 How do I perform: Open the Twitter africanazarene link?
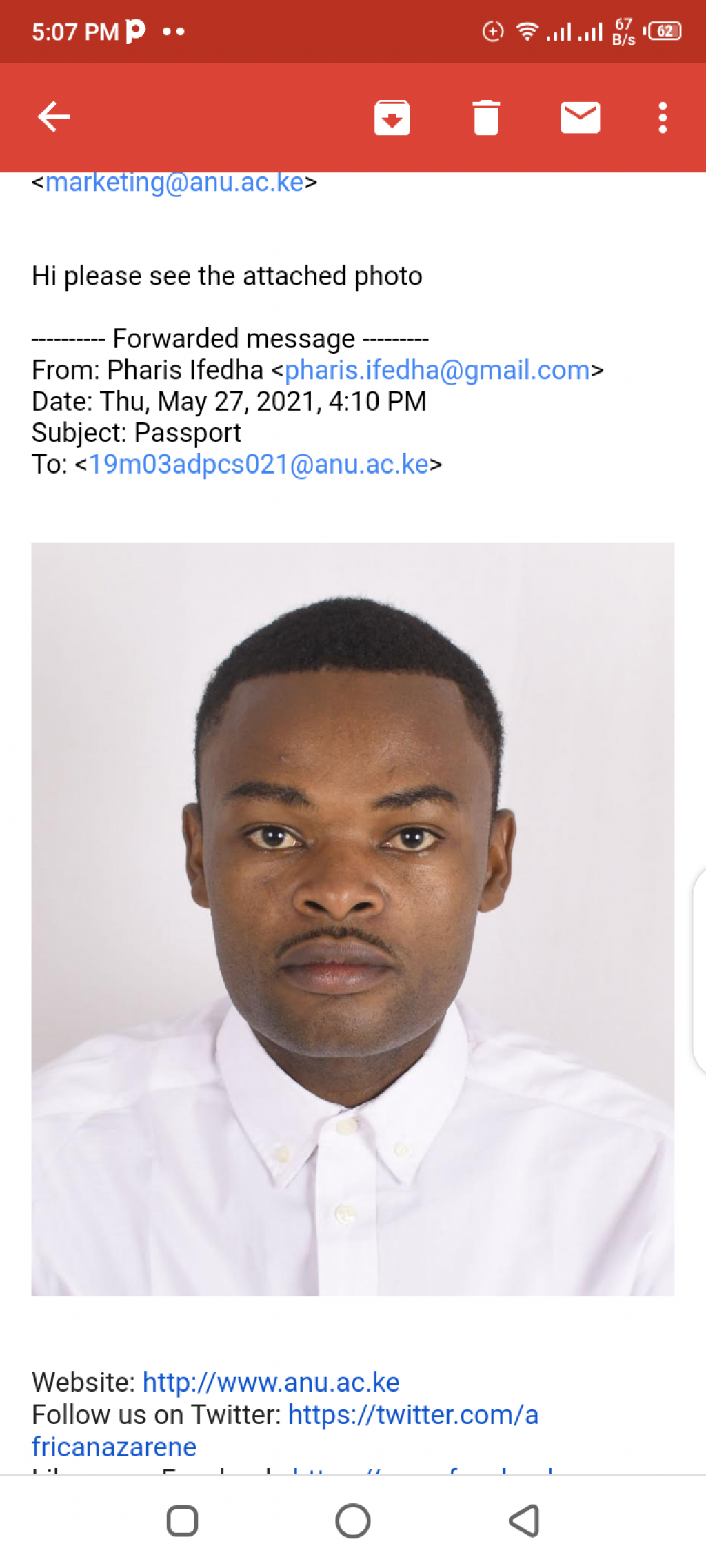pyautogui.click(x=285, y=1431)
